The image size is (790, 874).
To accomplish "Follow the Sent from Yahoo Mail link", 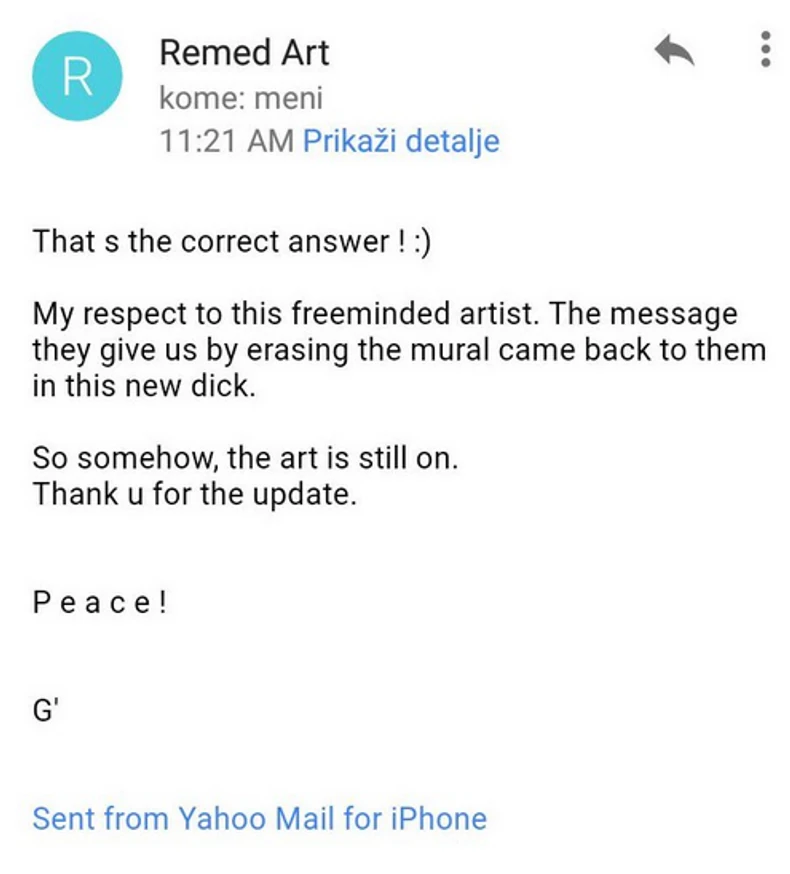I will point(259,818).
